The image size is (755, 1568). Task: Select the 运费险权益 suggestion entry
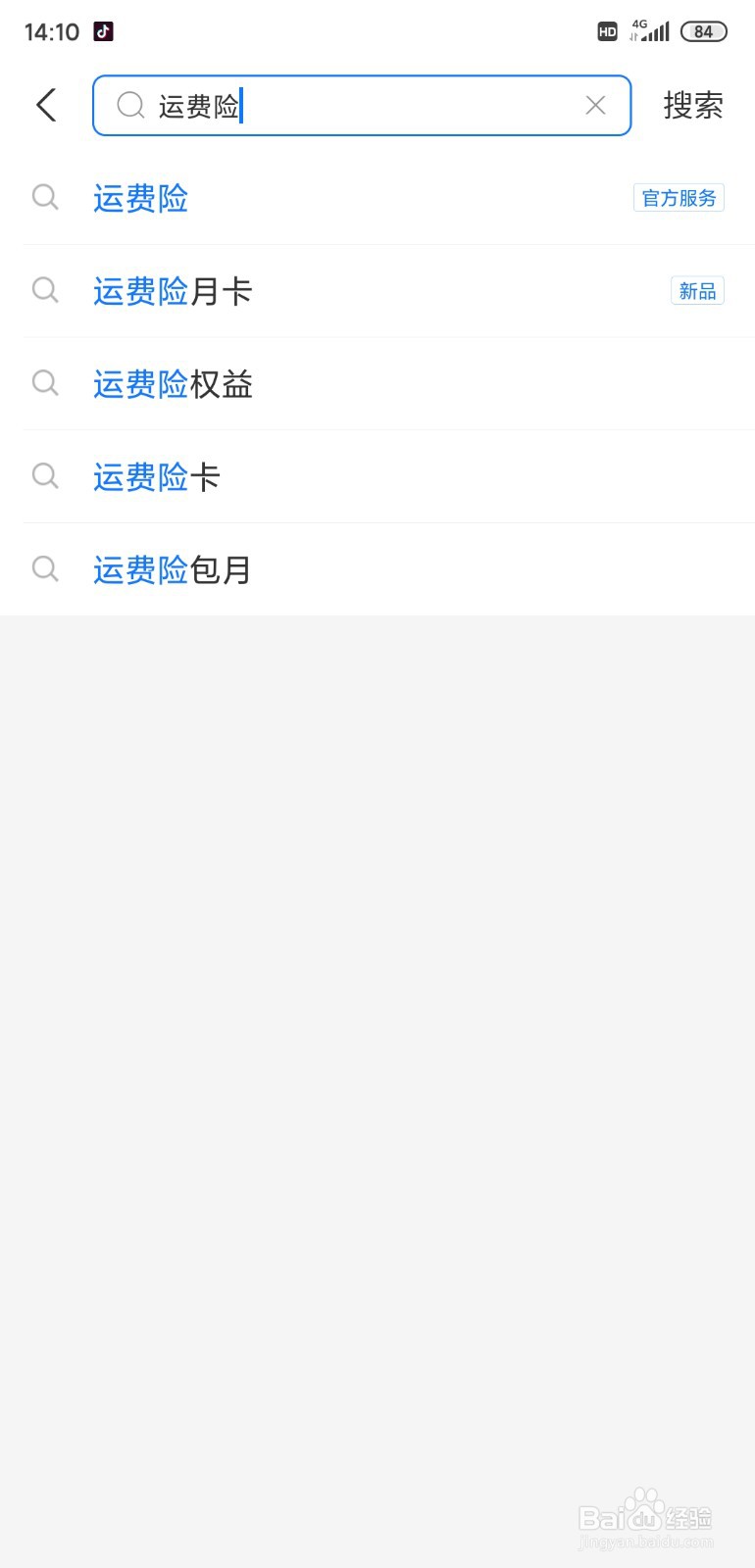pyautogui.click(x=173, y=383)
